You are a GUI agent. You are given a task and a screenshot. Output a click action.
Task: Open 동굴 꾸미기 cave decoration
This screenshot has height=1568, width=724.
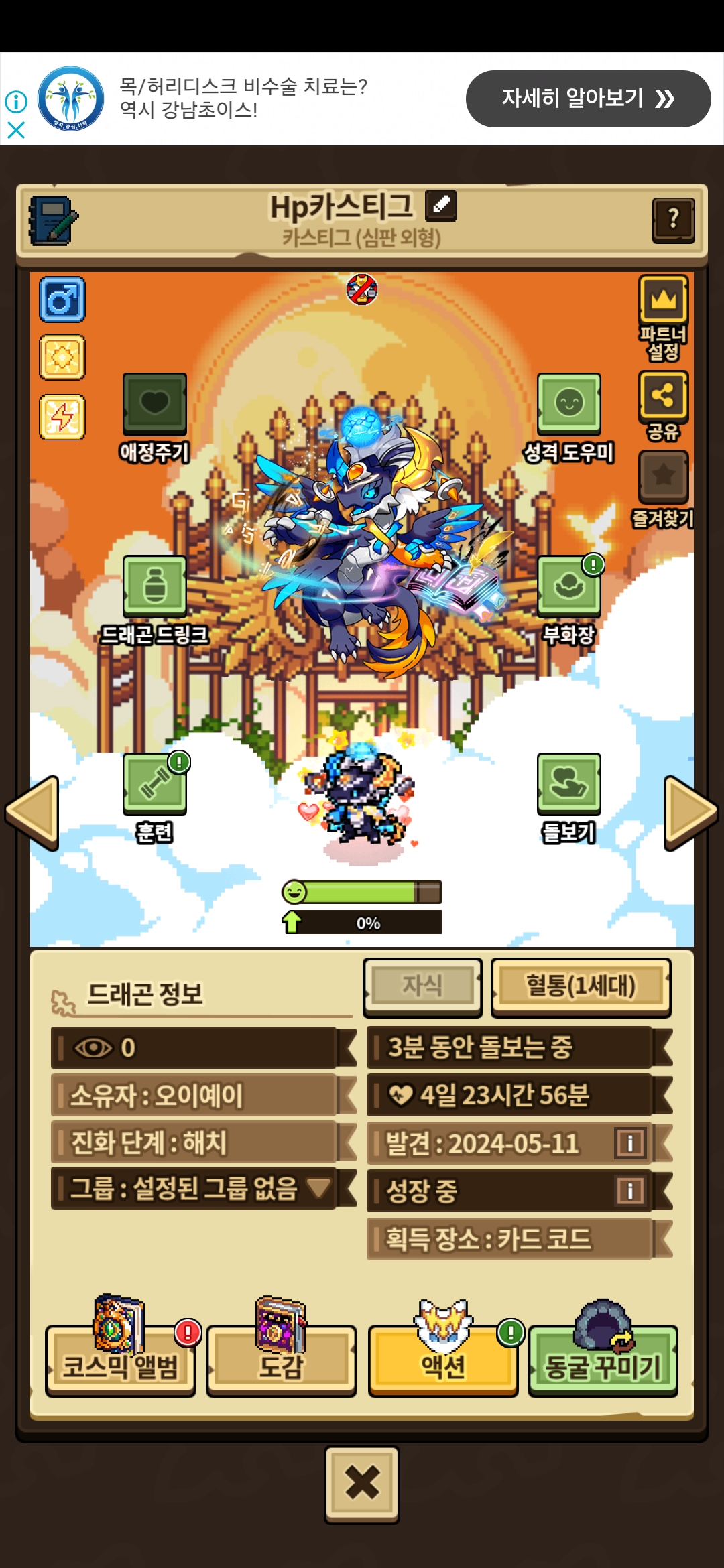point(603,1362)
